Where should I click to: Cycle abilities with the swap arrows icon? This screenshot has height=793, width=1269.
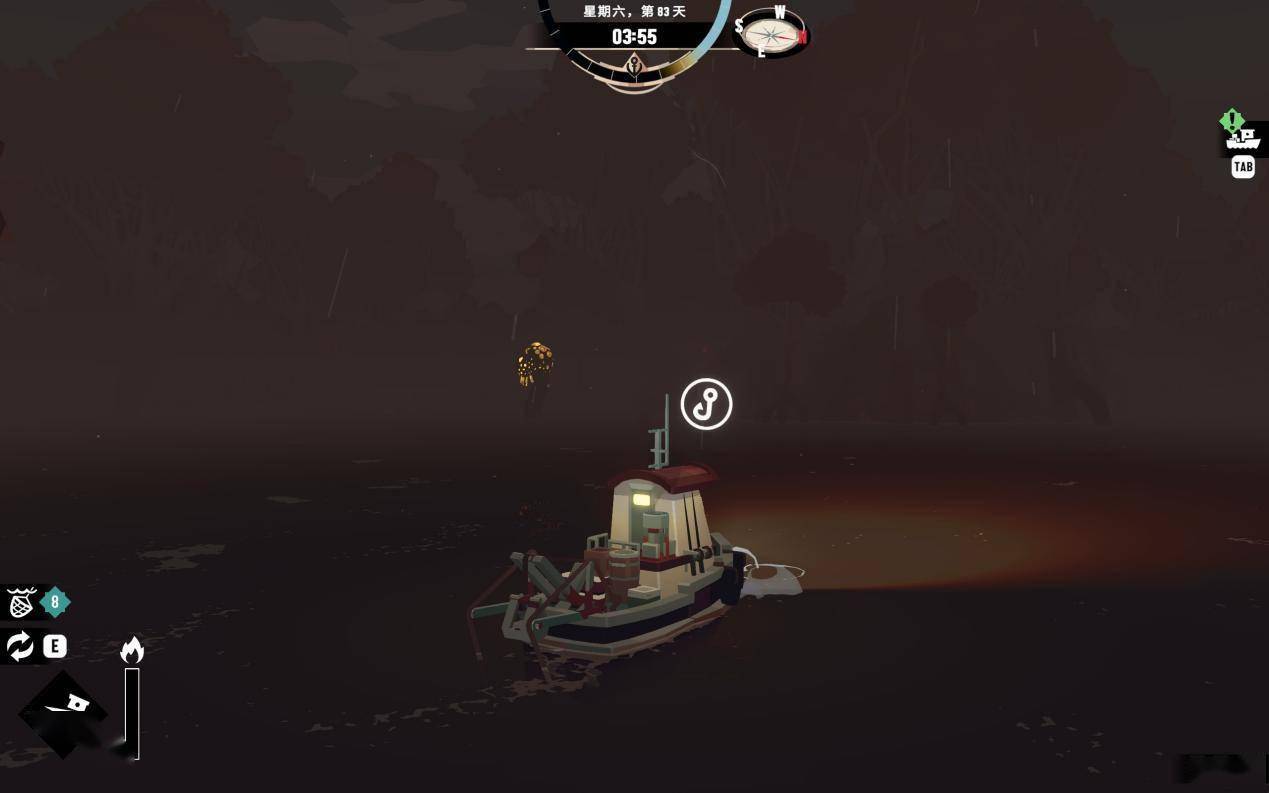[x=20, y=646]
